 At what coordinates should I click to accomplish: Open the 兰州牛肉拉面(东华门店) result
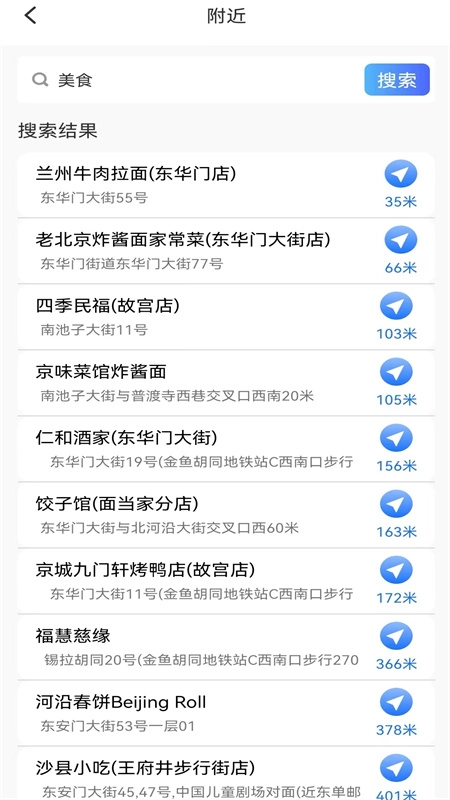pyautogui.click(x=226, y=185)
